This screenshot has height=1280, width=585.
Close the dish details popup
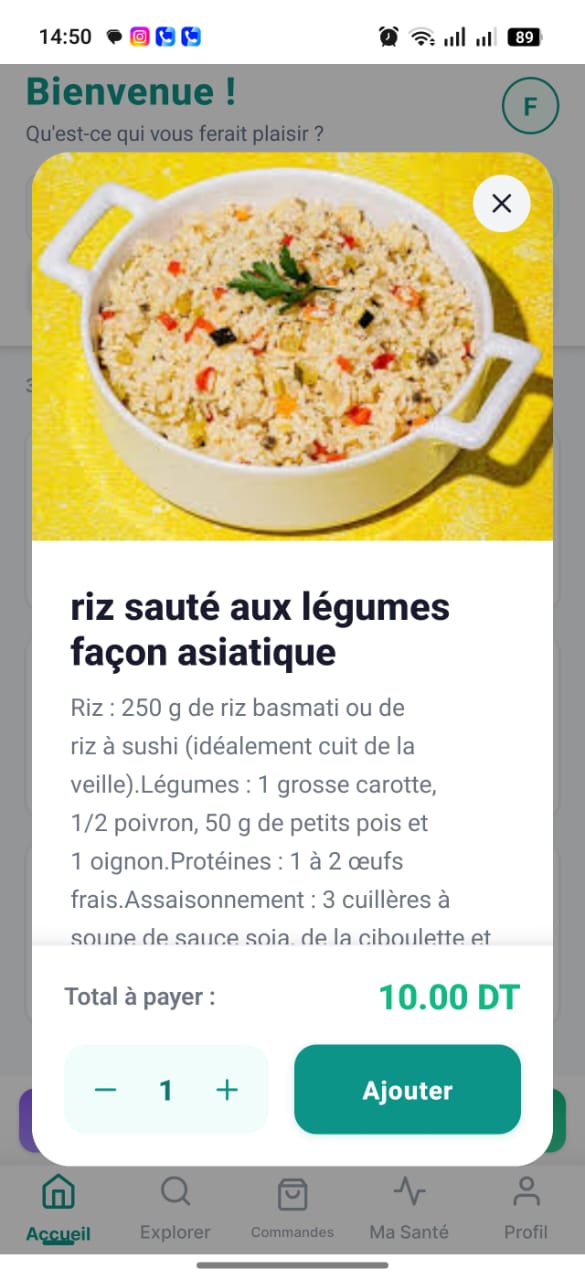coord(501,204)
